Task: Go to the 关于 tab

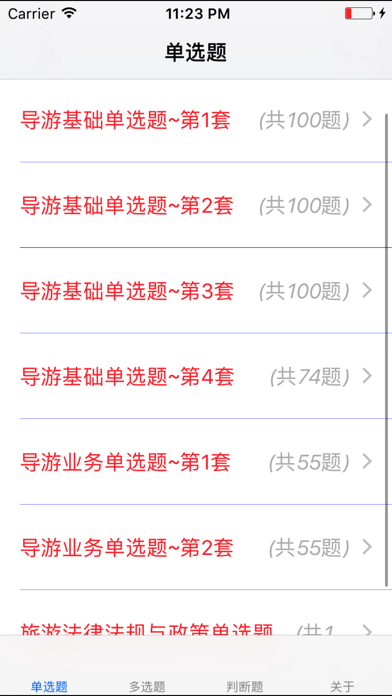Action: (342, 686)
